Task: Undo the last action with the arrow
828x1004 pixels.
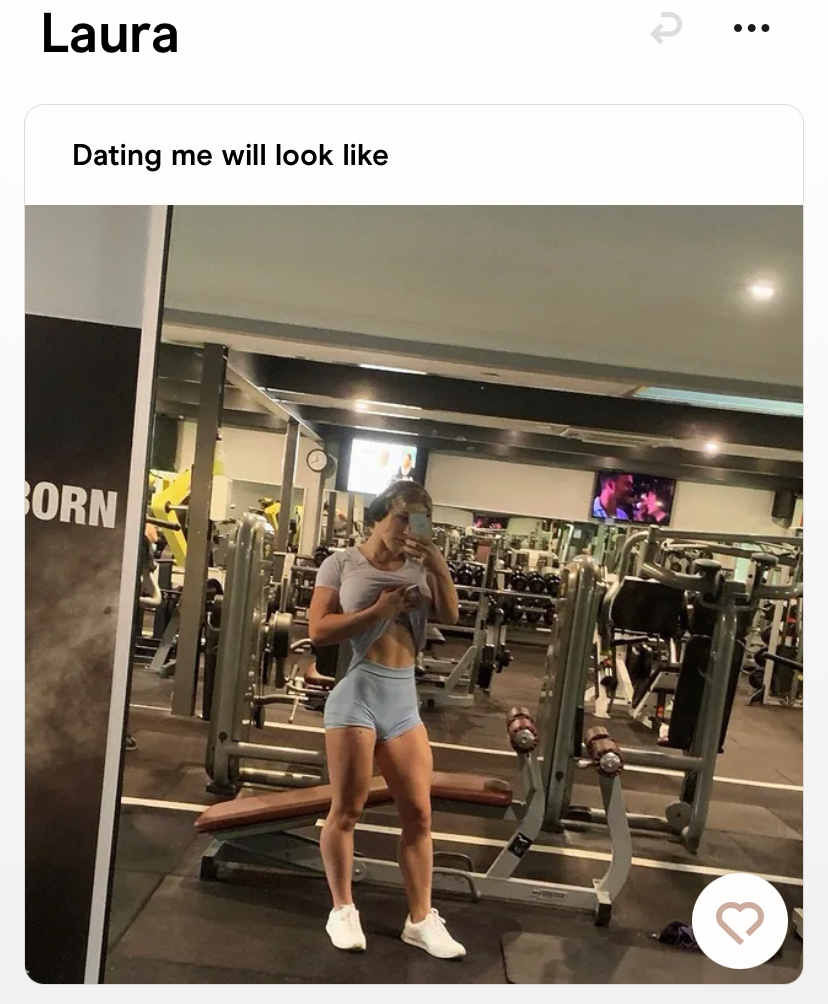Action: tap(666, 30)
